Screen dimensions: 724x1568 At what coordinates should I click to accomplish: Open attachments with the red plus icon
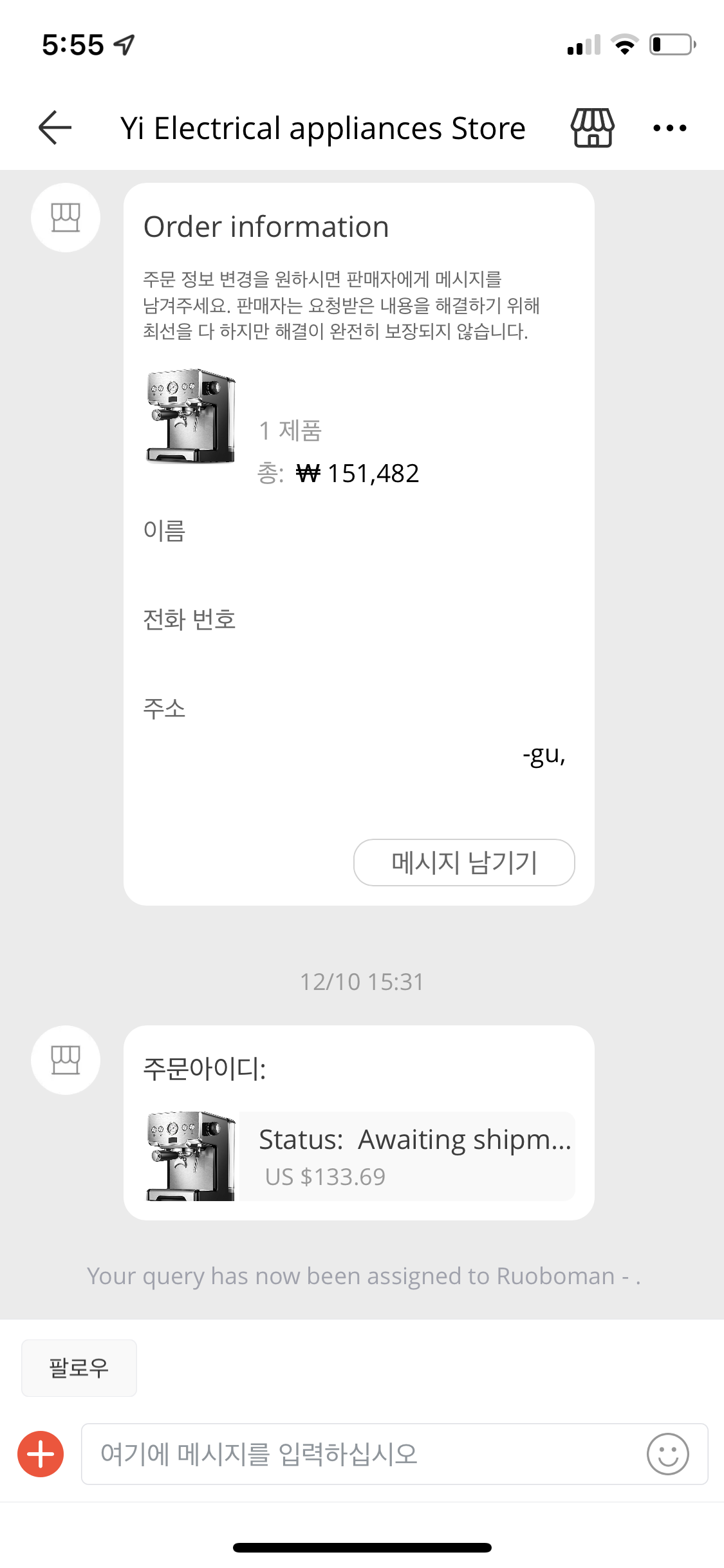pyautogui.click(x=41, y=1454)
